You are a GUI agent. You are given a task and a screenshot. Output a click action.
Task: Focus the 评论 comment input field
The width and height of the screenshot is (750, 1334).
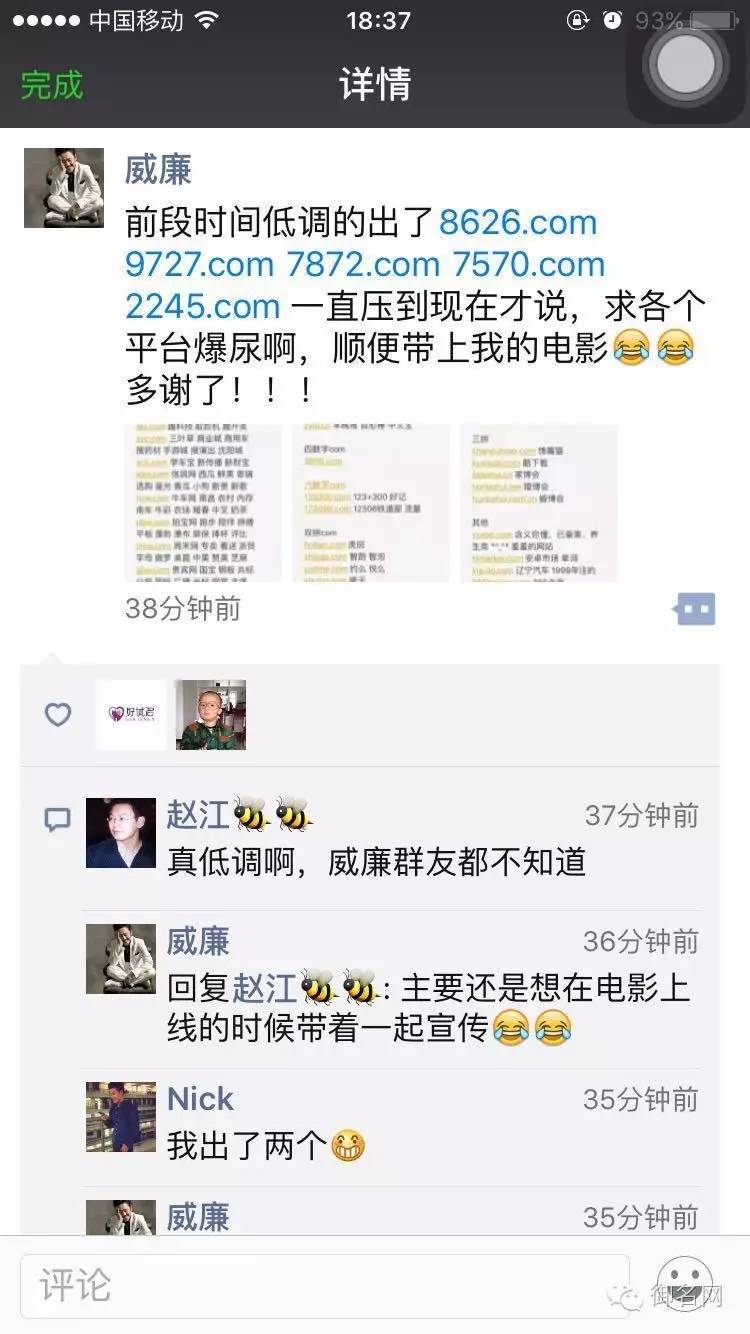point(325,1285)
